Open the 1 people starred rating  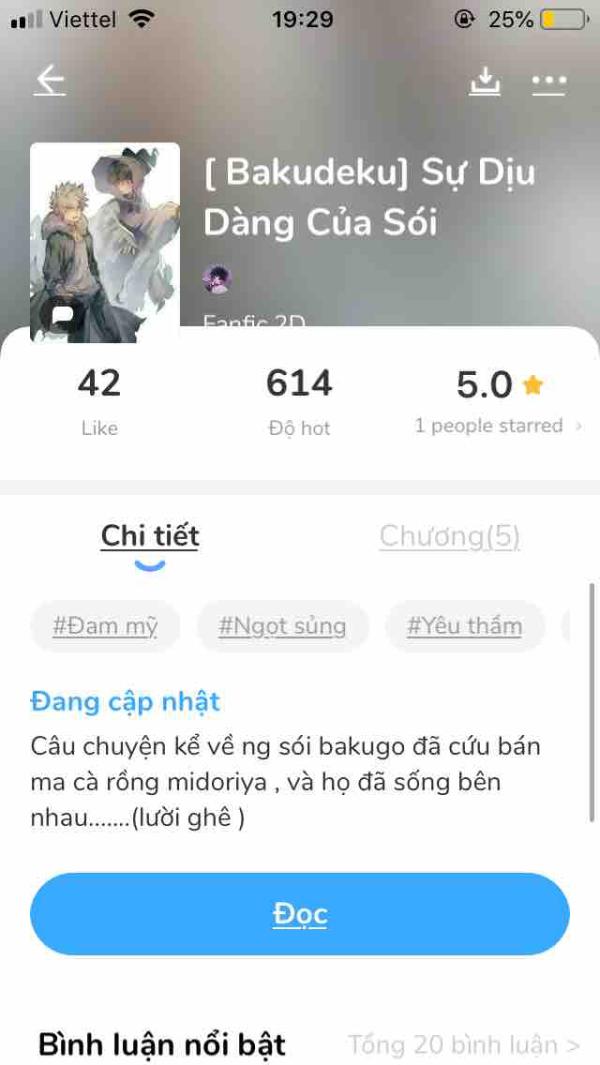coord(497,426)
